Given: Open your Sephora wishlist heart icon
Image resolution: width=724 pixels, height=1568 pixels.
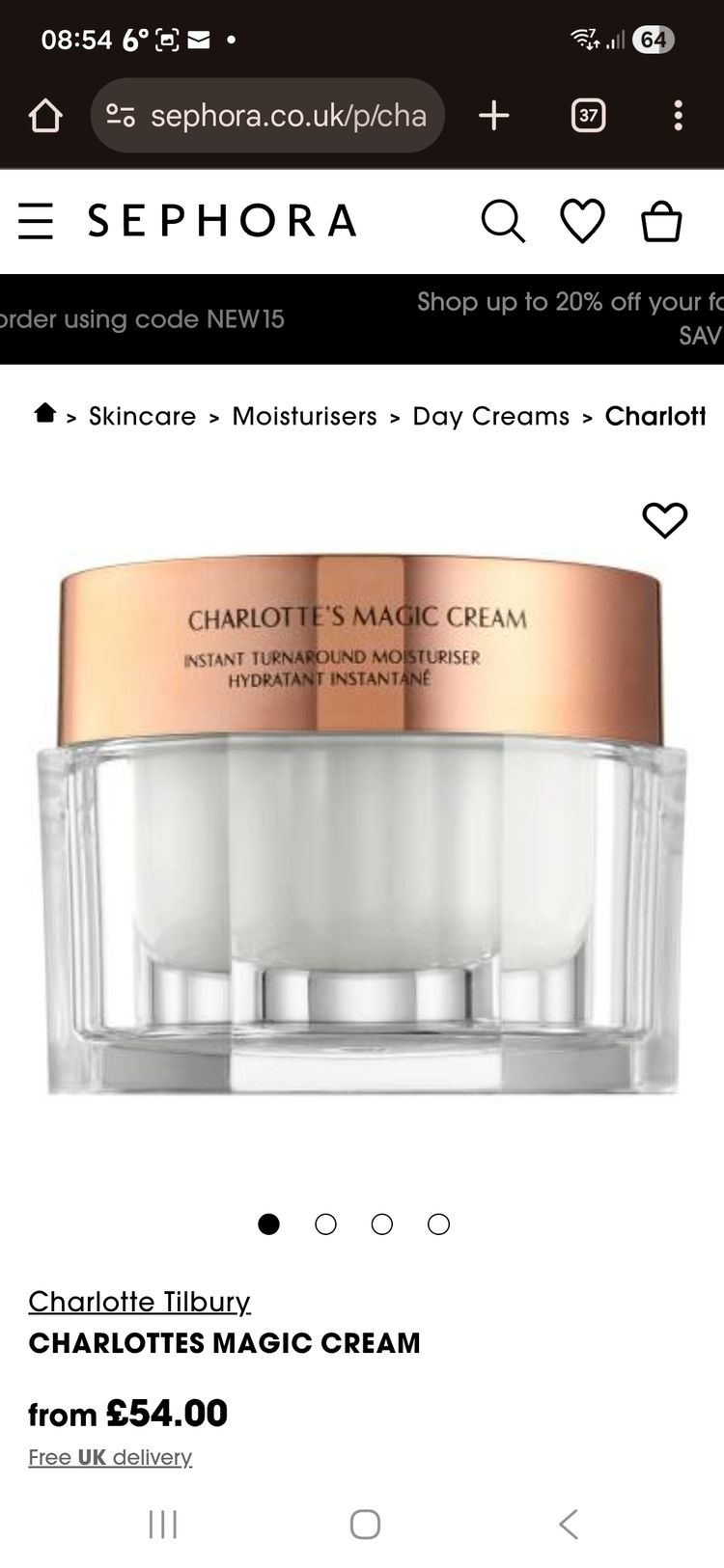Looking at the screenshot, I should coord(581,221).
